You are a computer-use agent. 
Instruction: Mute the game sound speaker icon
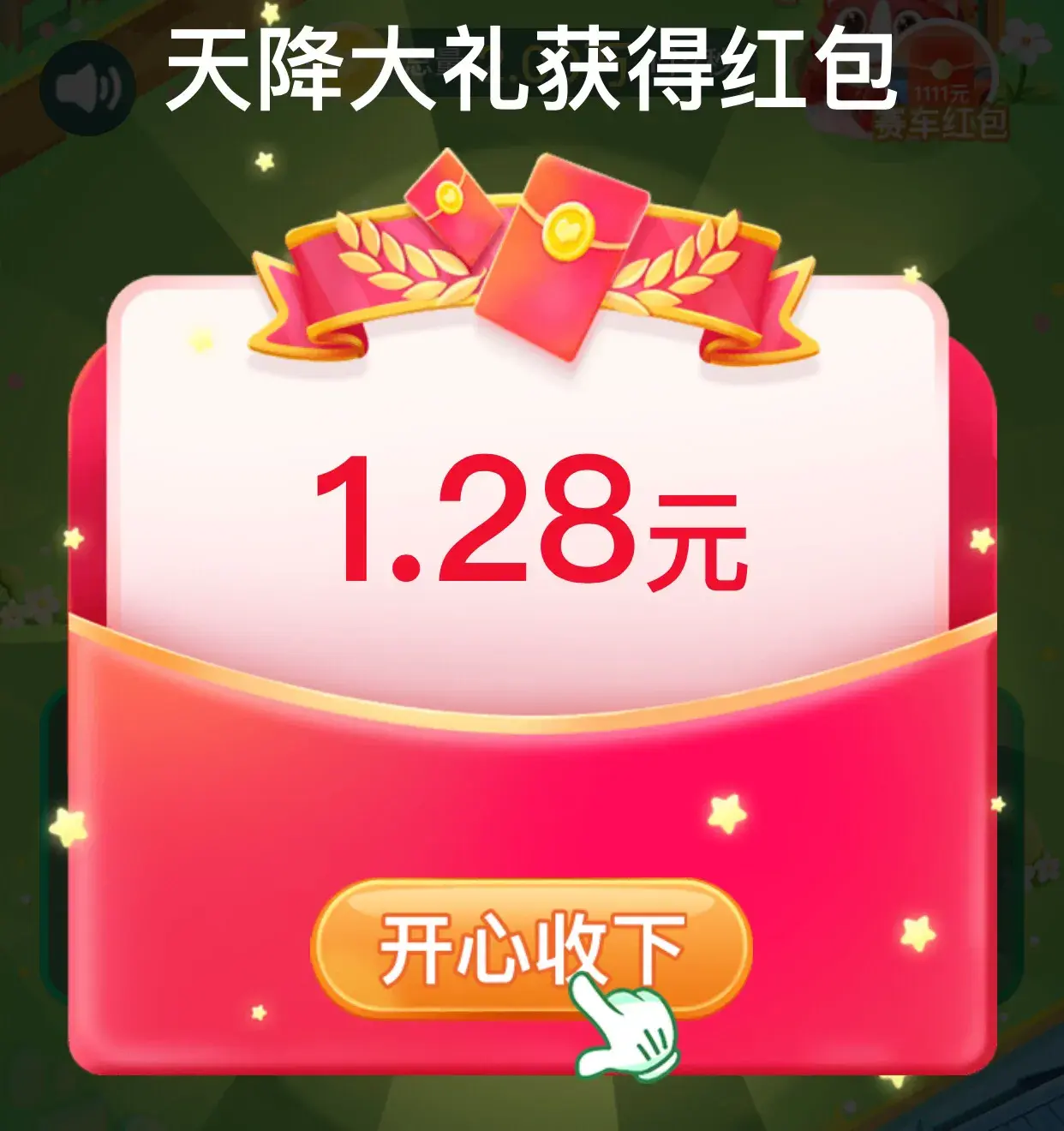click(87, 87)
